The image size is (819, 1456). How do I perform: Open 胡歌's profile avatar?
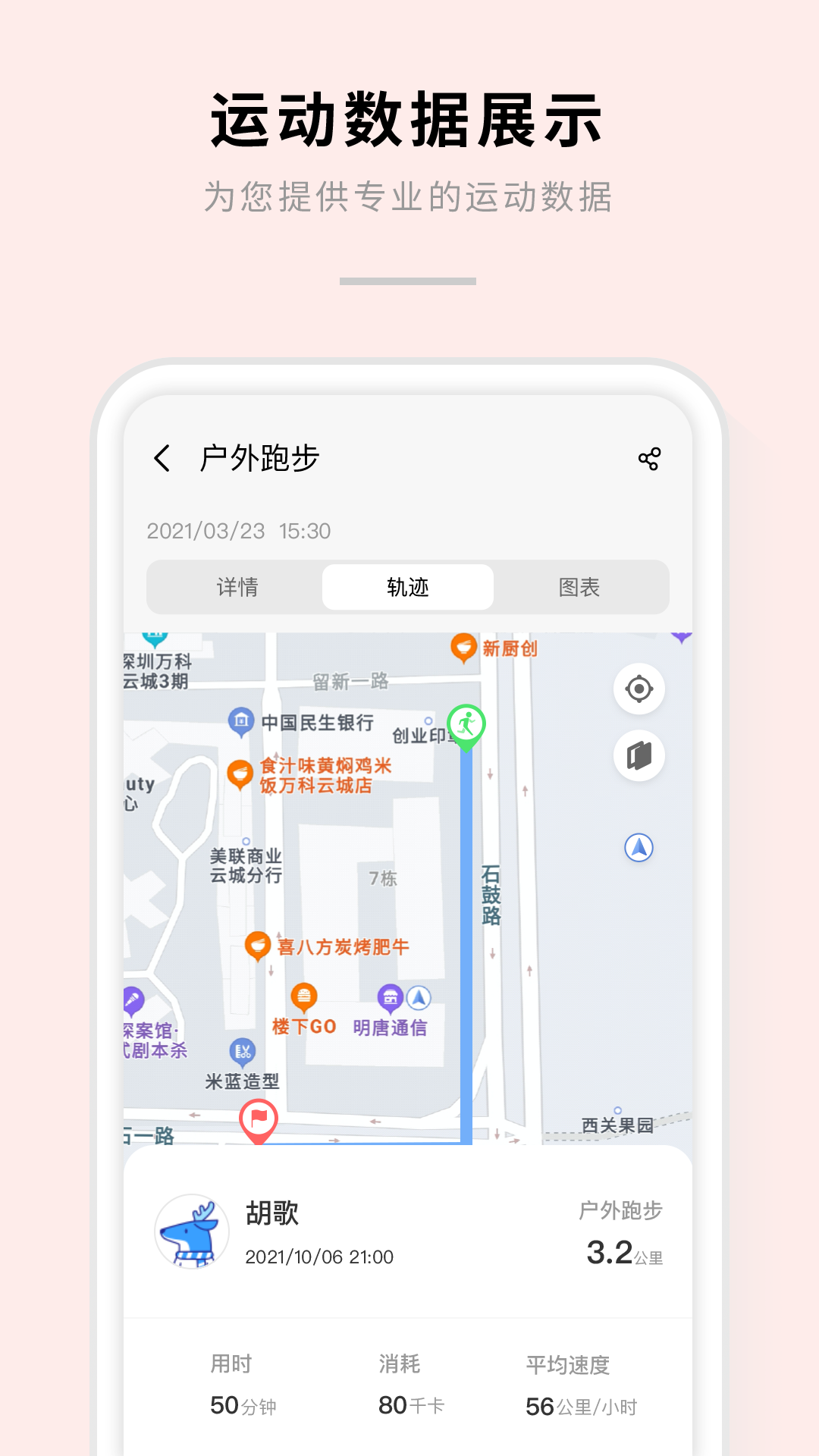191,1230
